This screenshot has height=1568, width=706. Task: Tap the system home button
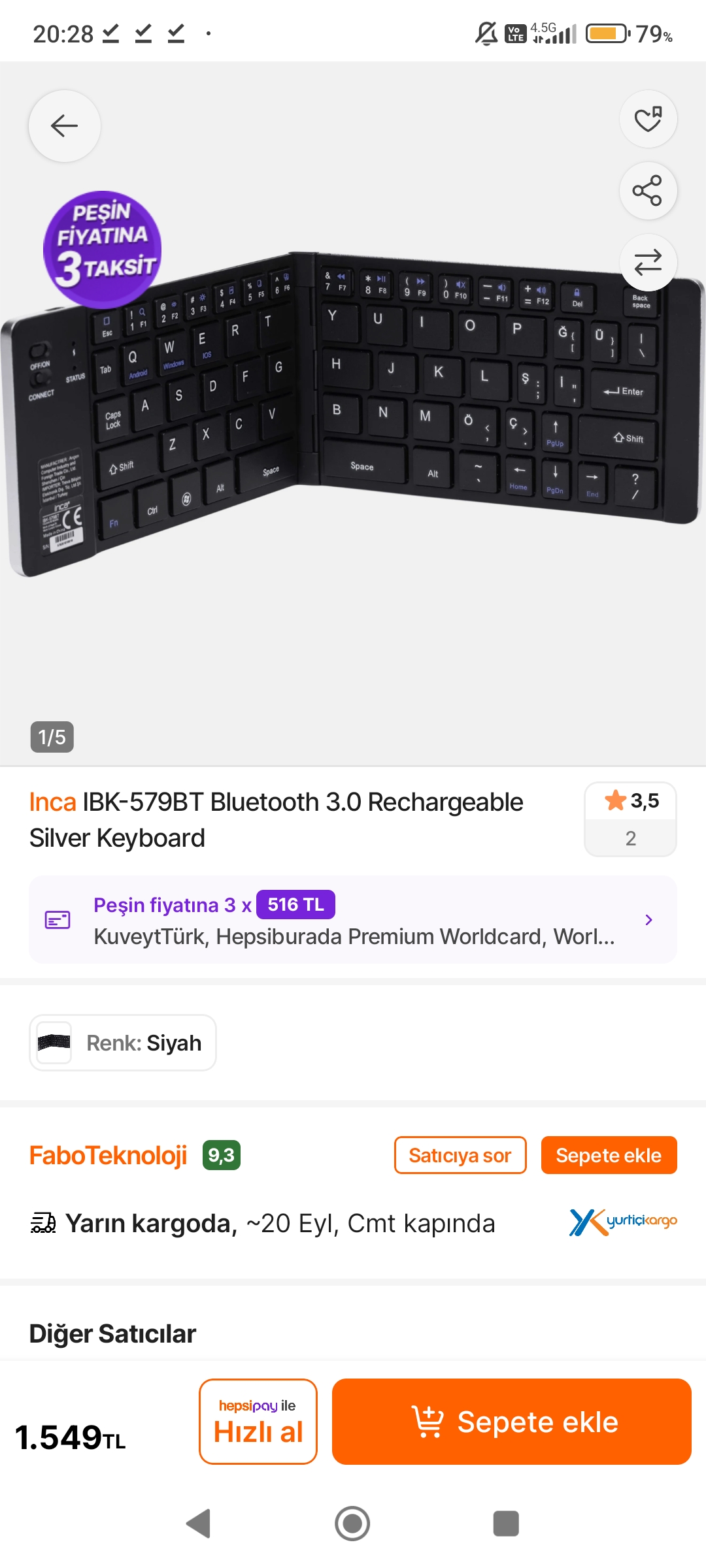click(352, 1524)
